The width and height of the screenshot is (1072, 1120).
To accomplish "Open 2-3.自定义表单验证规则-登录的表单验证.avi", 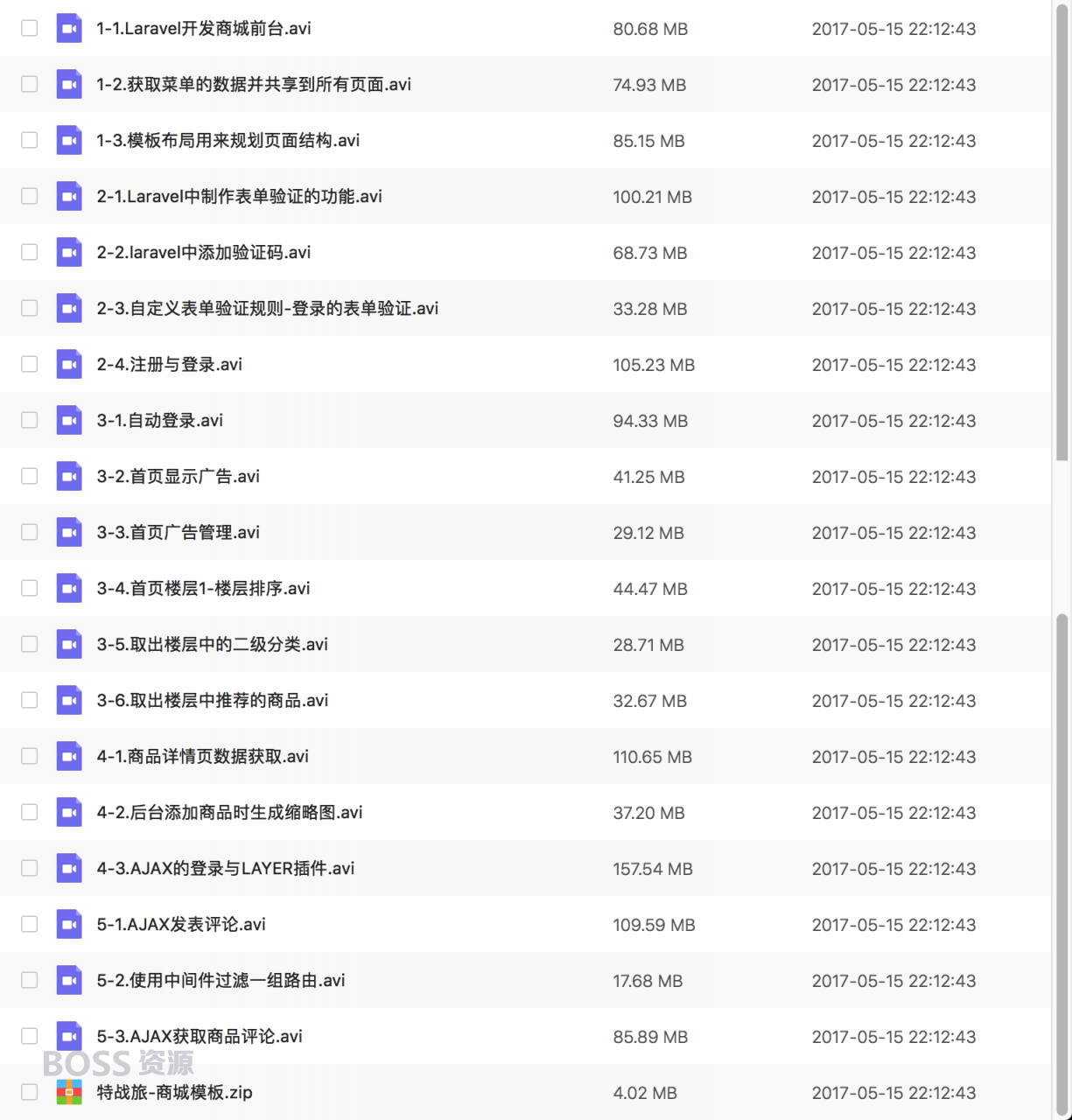I will coord(267,308).
